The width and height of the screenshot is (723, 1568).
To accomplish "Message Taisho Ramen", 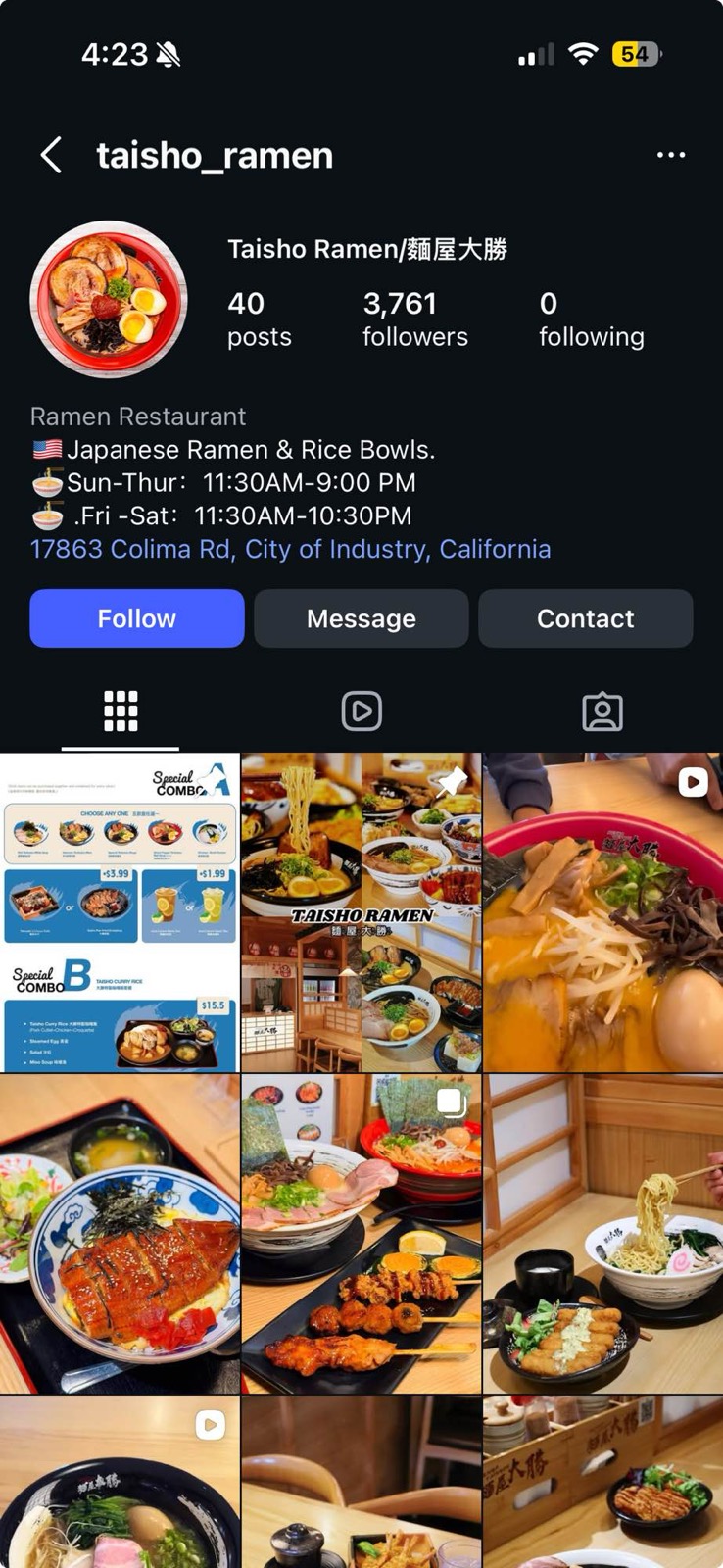I will [361, 618].
